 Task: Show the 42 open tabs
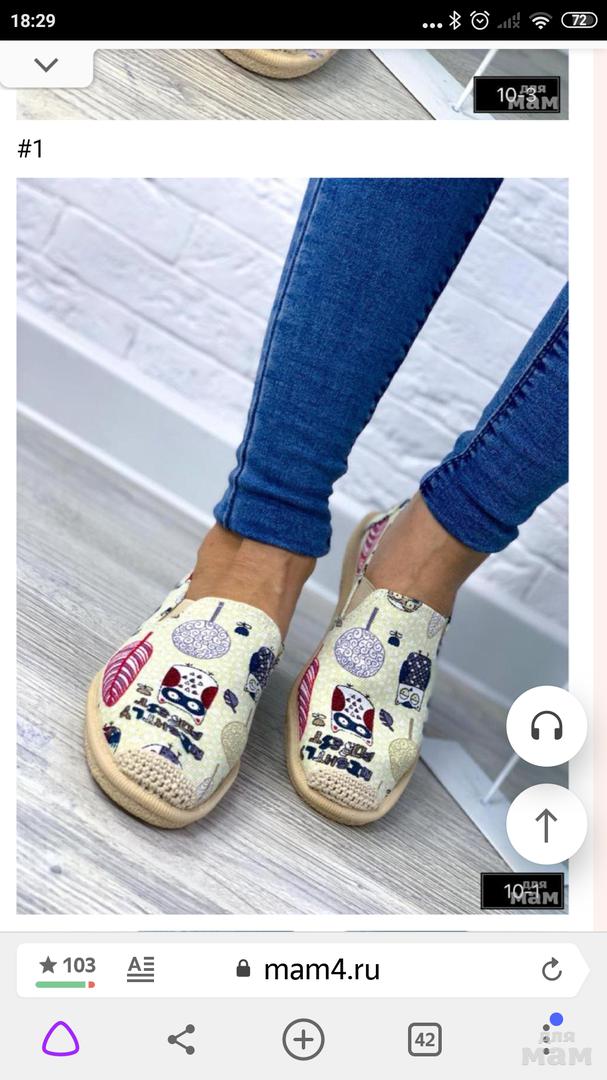tap(425, 1040)
